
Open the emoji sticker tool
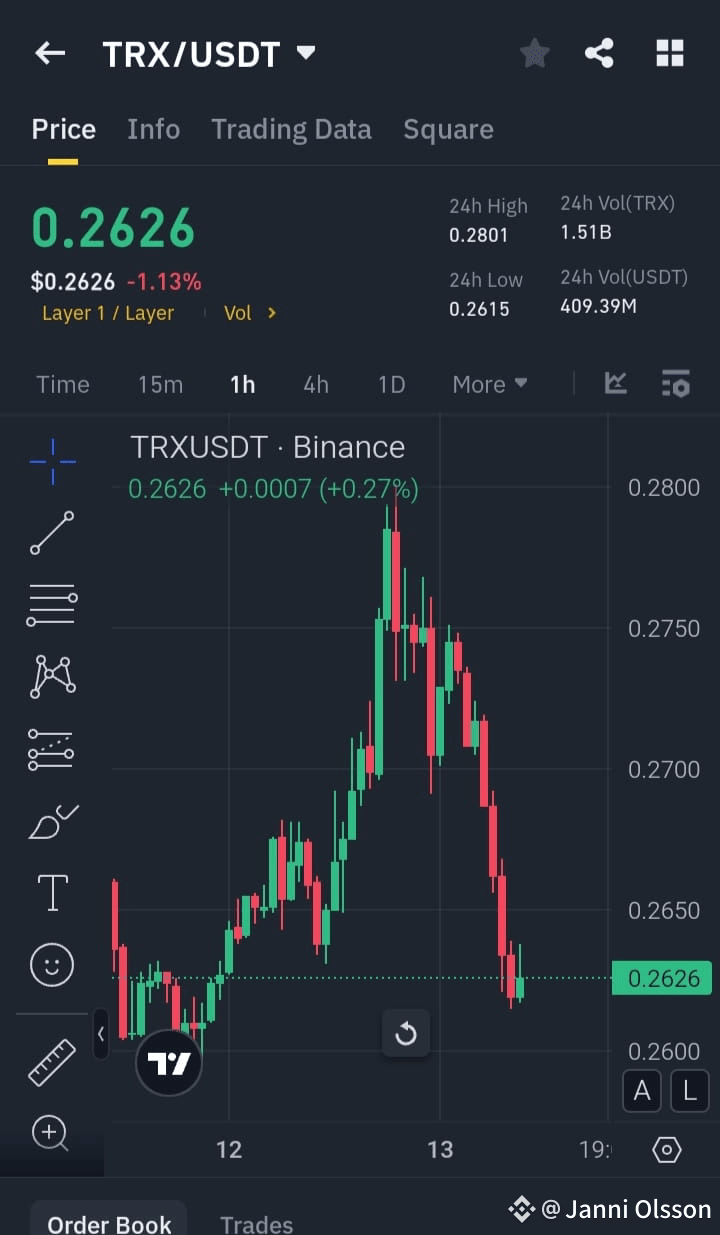pyautogui.click(x=51, y=964)
